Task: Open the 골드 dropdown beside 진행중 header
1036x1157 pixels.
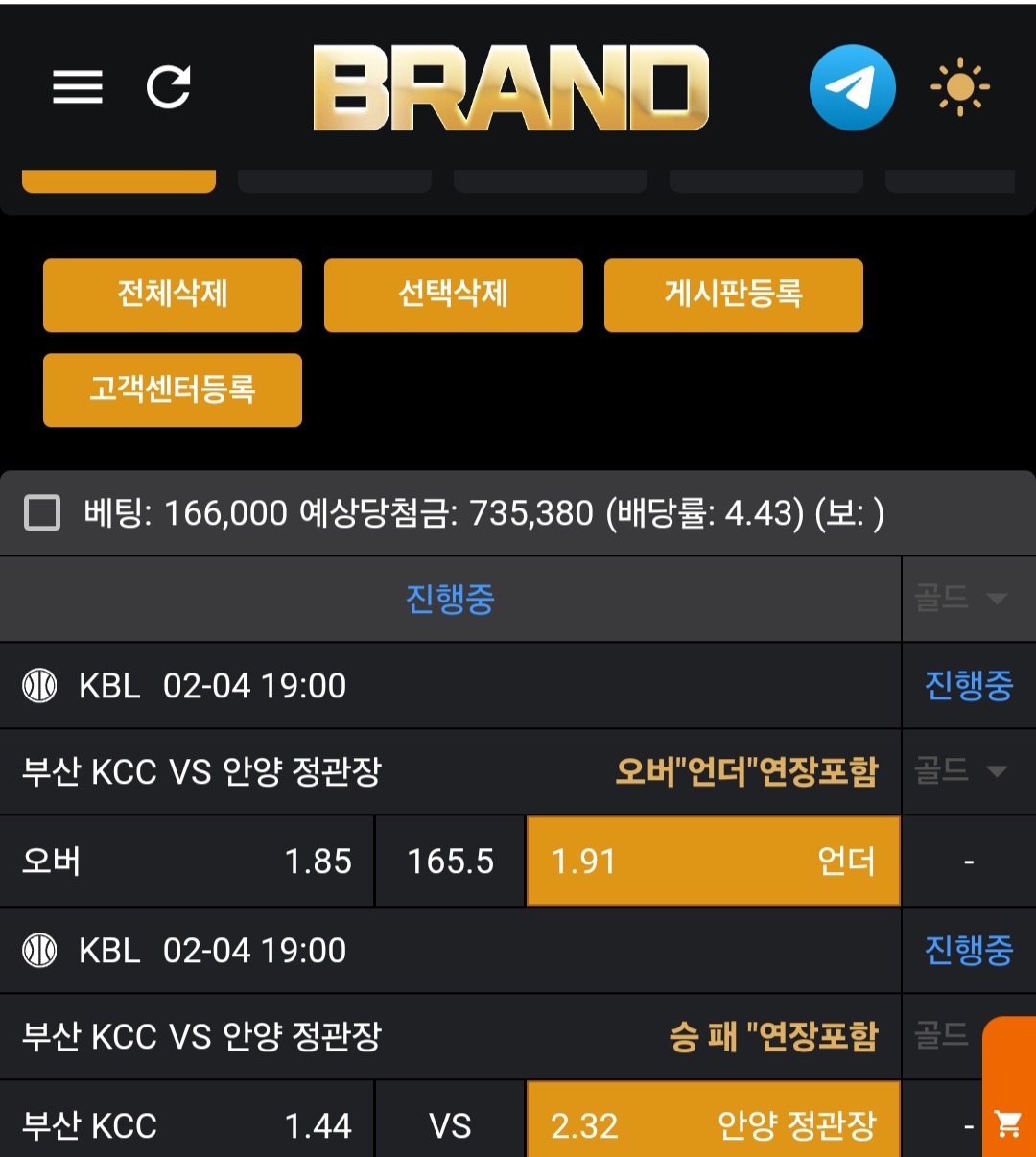Action: point(961,599)
